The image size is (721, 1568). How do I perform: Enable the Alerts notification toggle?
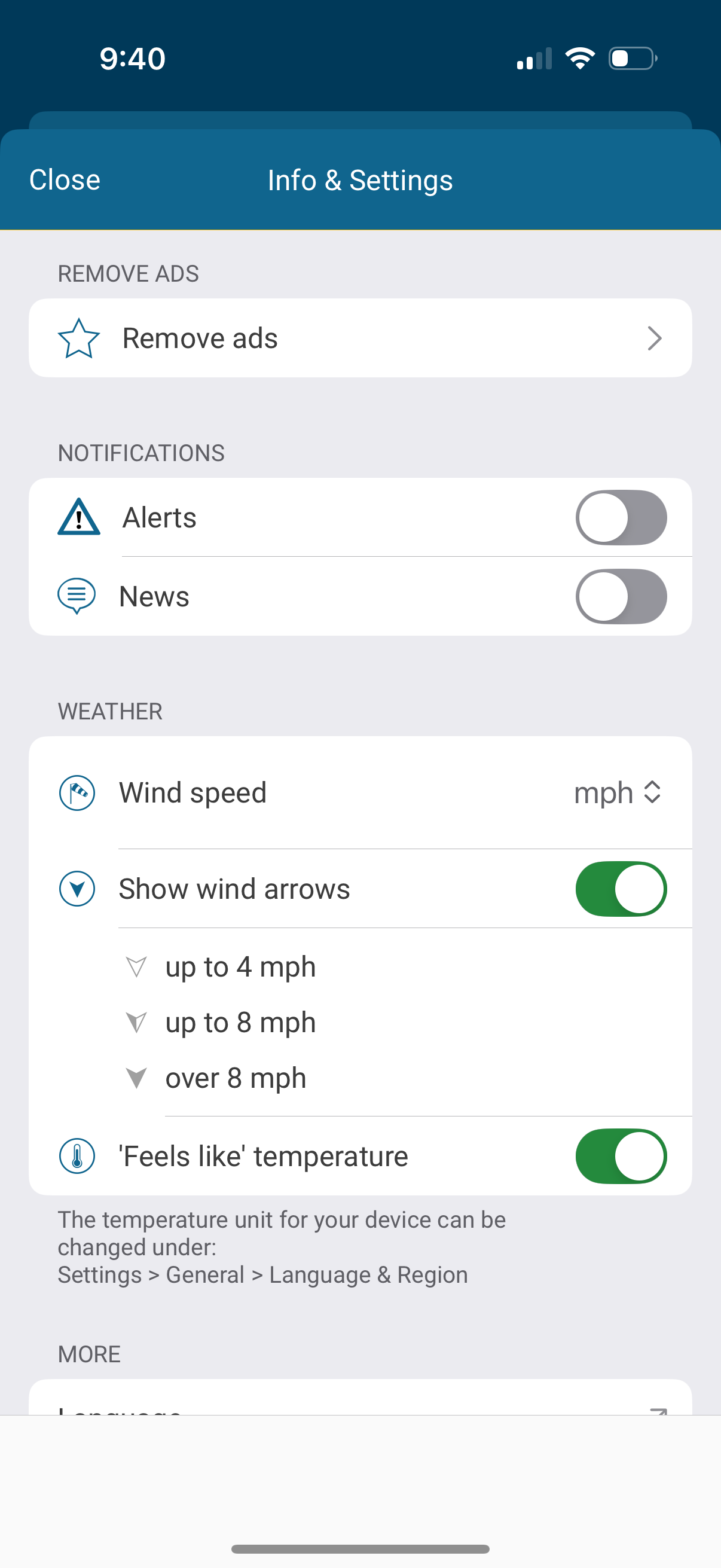621,517
